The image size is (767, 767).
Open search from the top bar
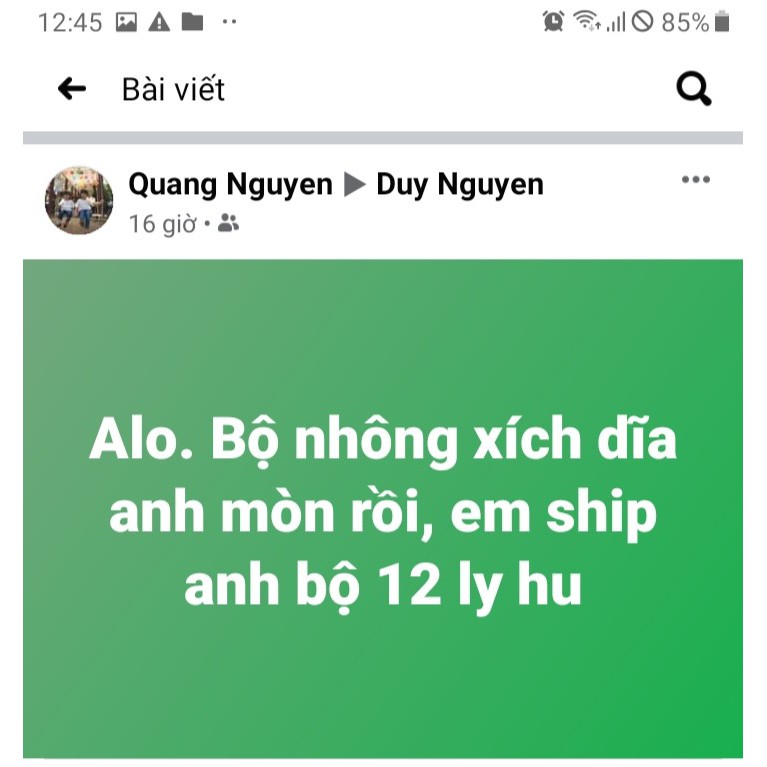[x=693, y=90]
